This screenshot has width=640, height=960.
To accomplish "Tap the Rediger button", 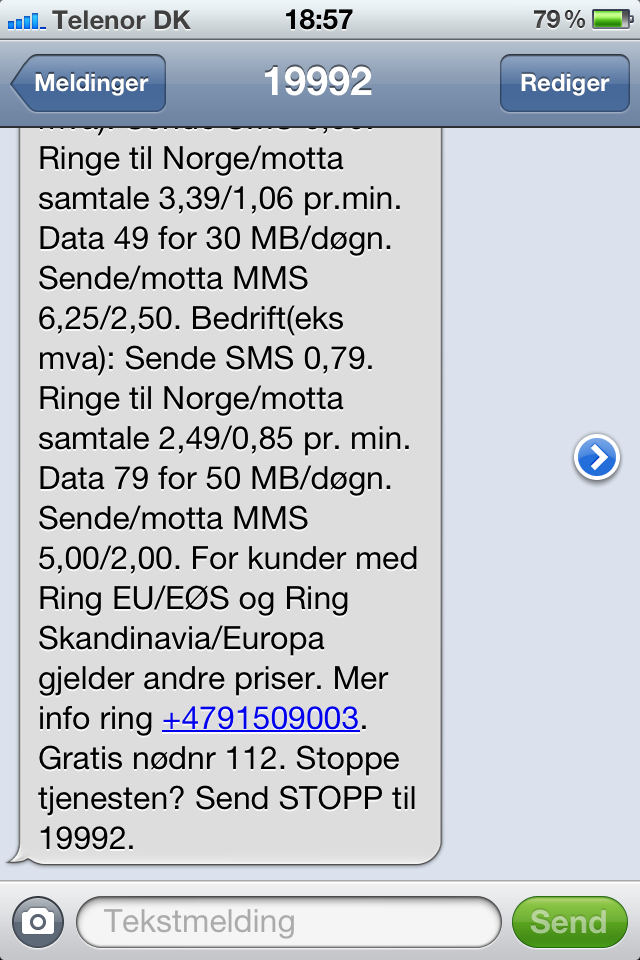I will (x=564, y=83).
